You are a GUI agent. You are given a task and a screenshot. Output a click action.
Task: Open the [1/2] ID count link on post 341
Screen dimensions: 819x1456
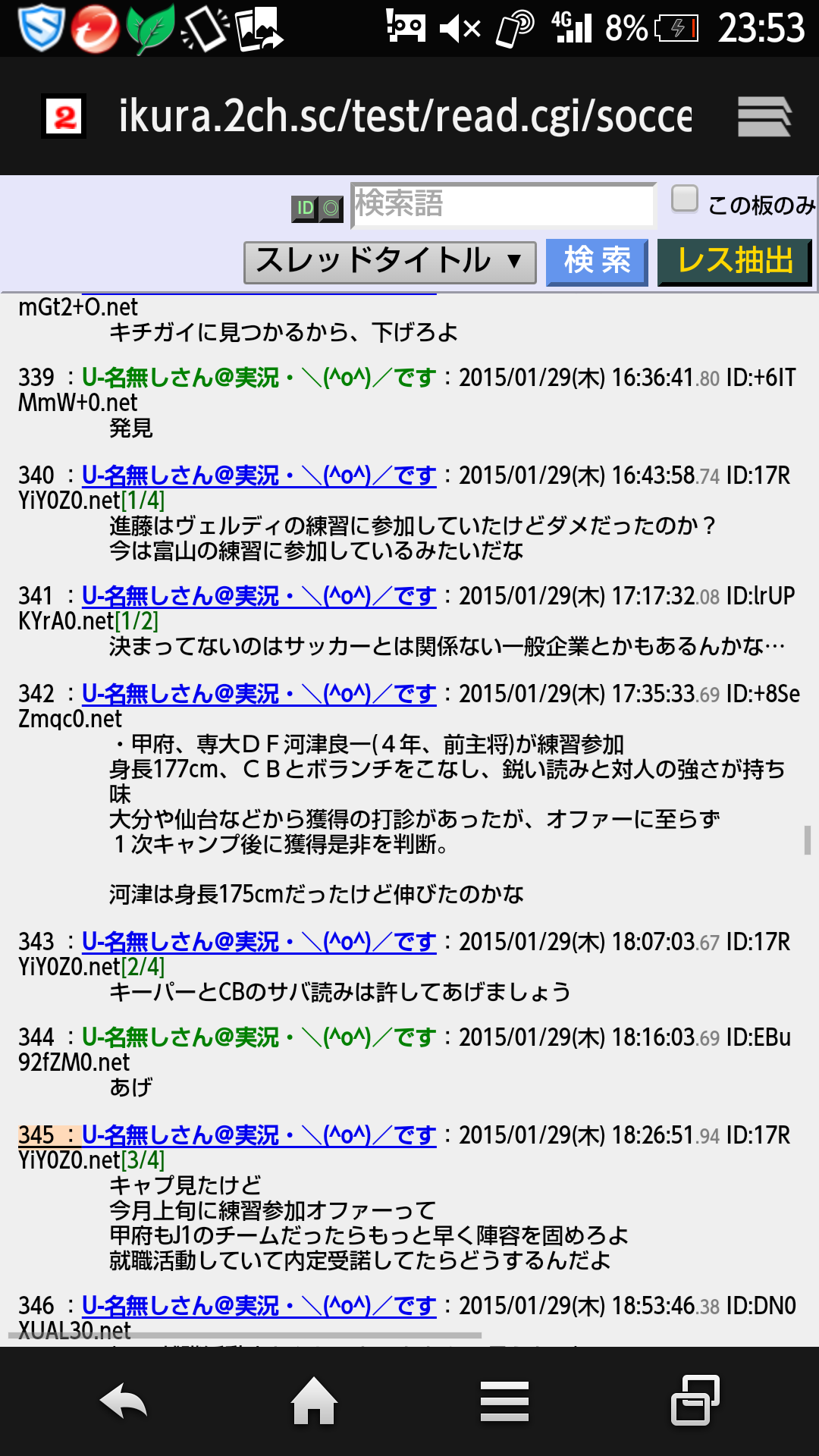(136, 621)
